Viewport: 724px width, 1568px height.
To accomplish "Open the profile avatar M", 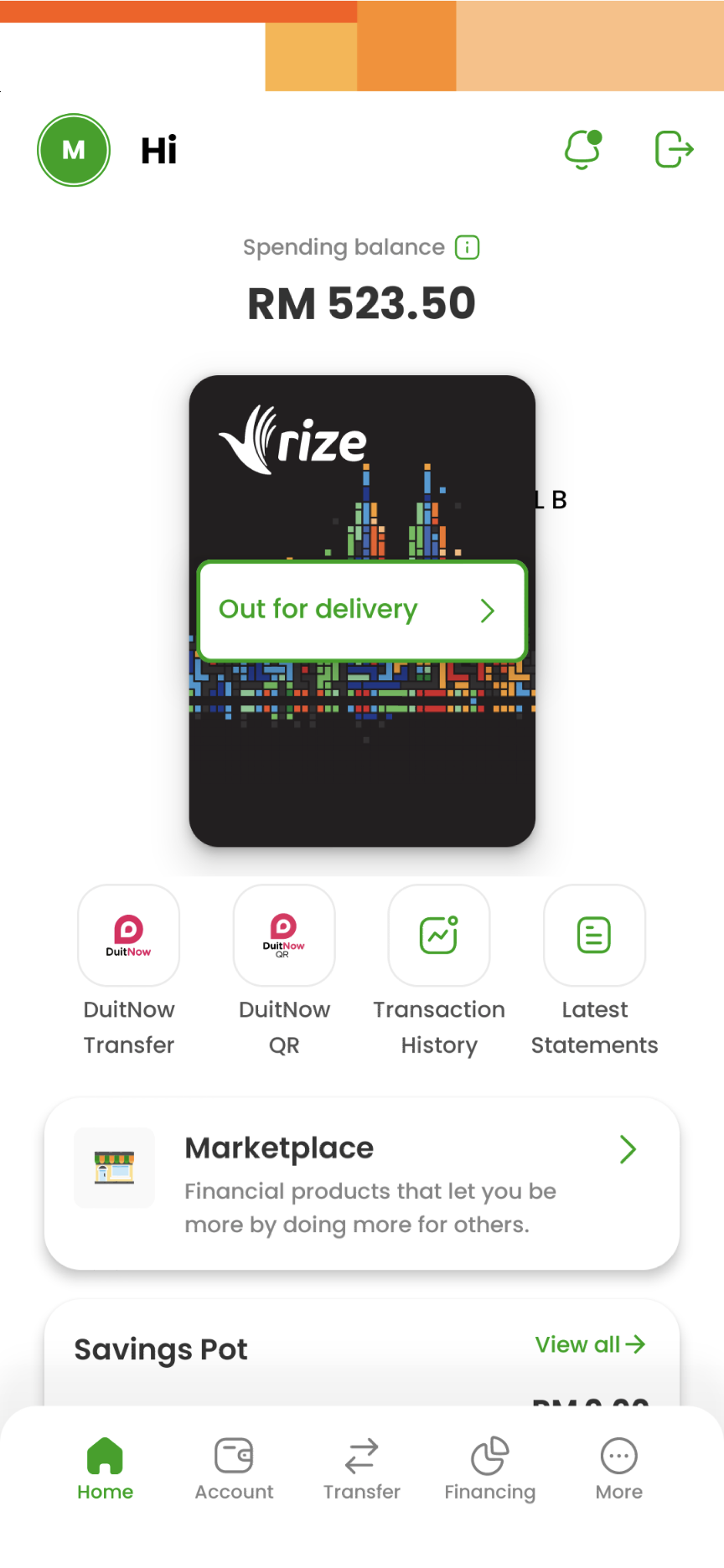I will point(74,150).
